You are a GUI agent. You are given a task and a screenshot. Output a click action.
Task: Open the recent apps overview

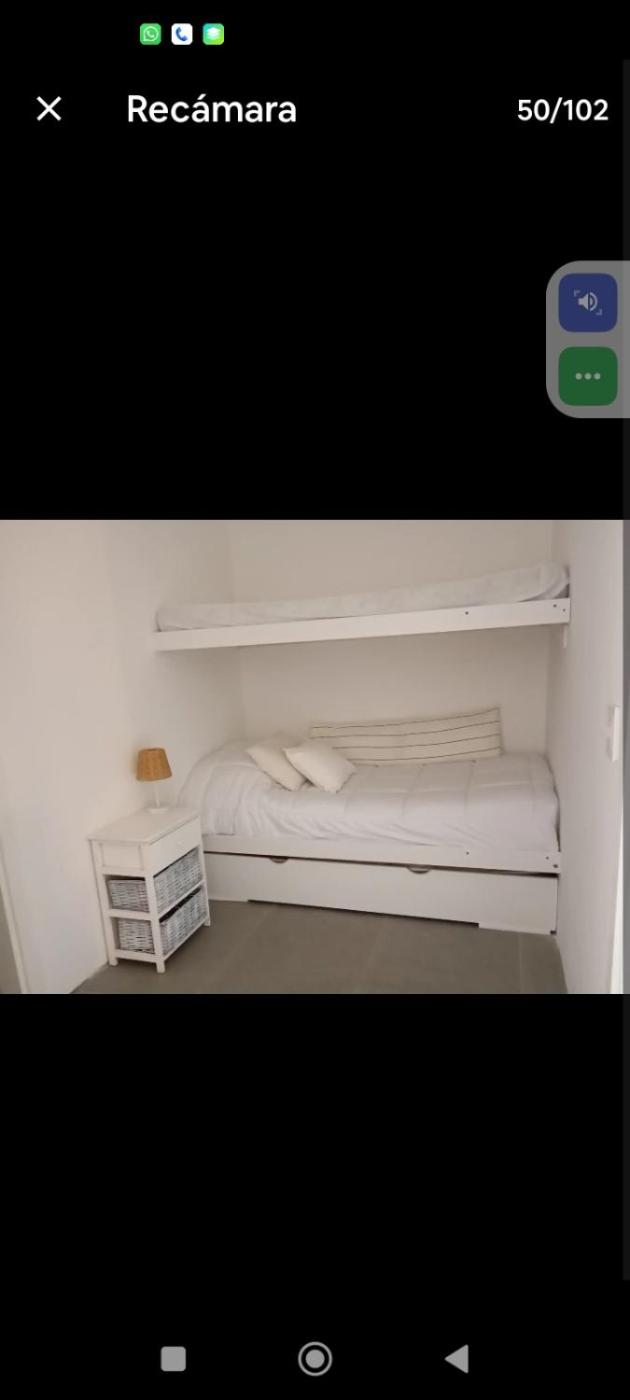(173, 1358)
